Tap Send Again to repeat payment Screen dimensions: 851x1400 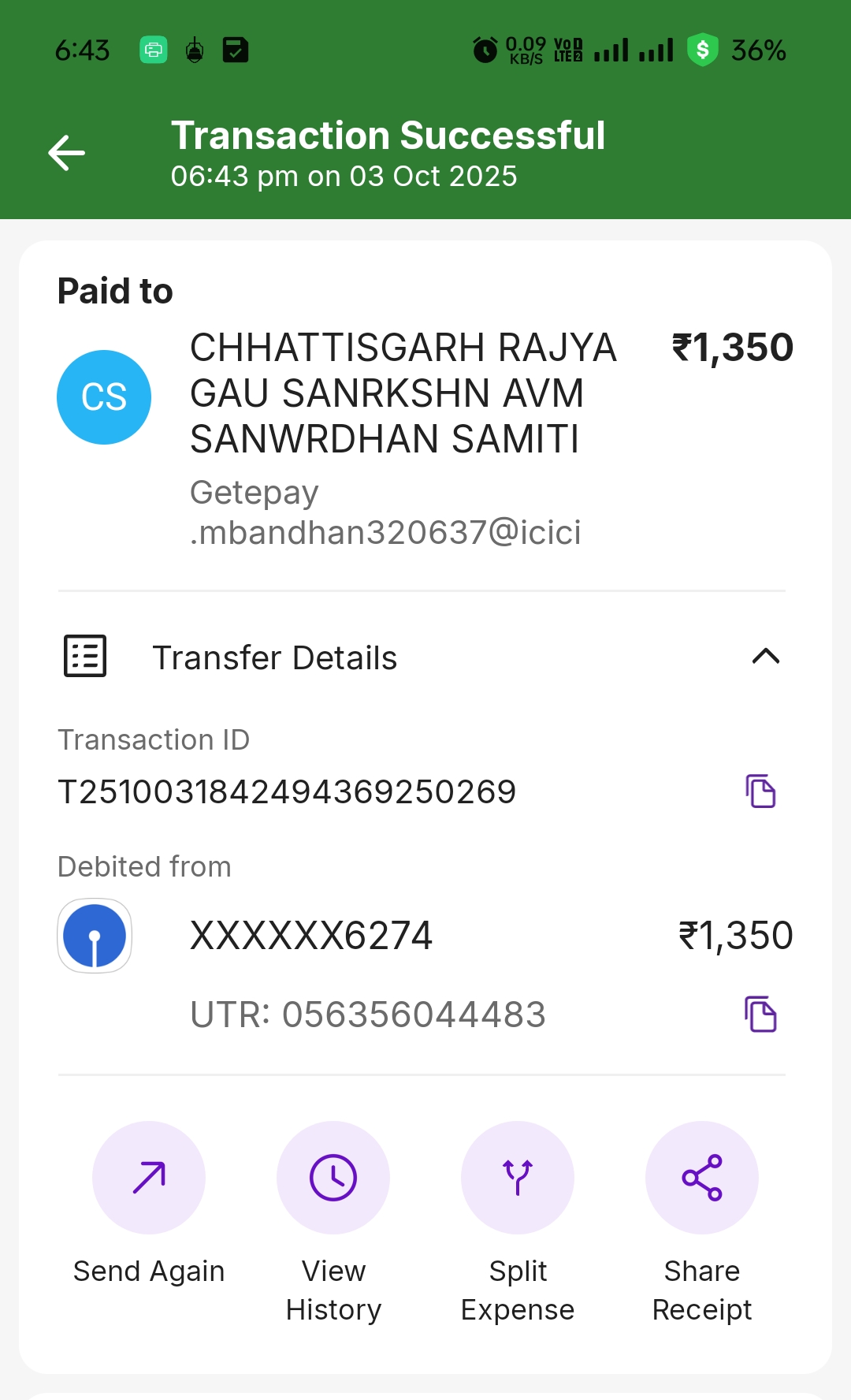(x=149, y=1178)
